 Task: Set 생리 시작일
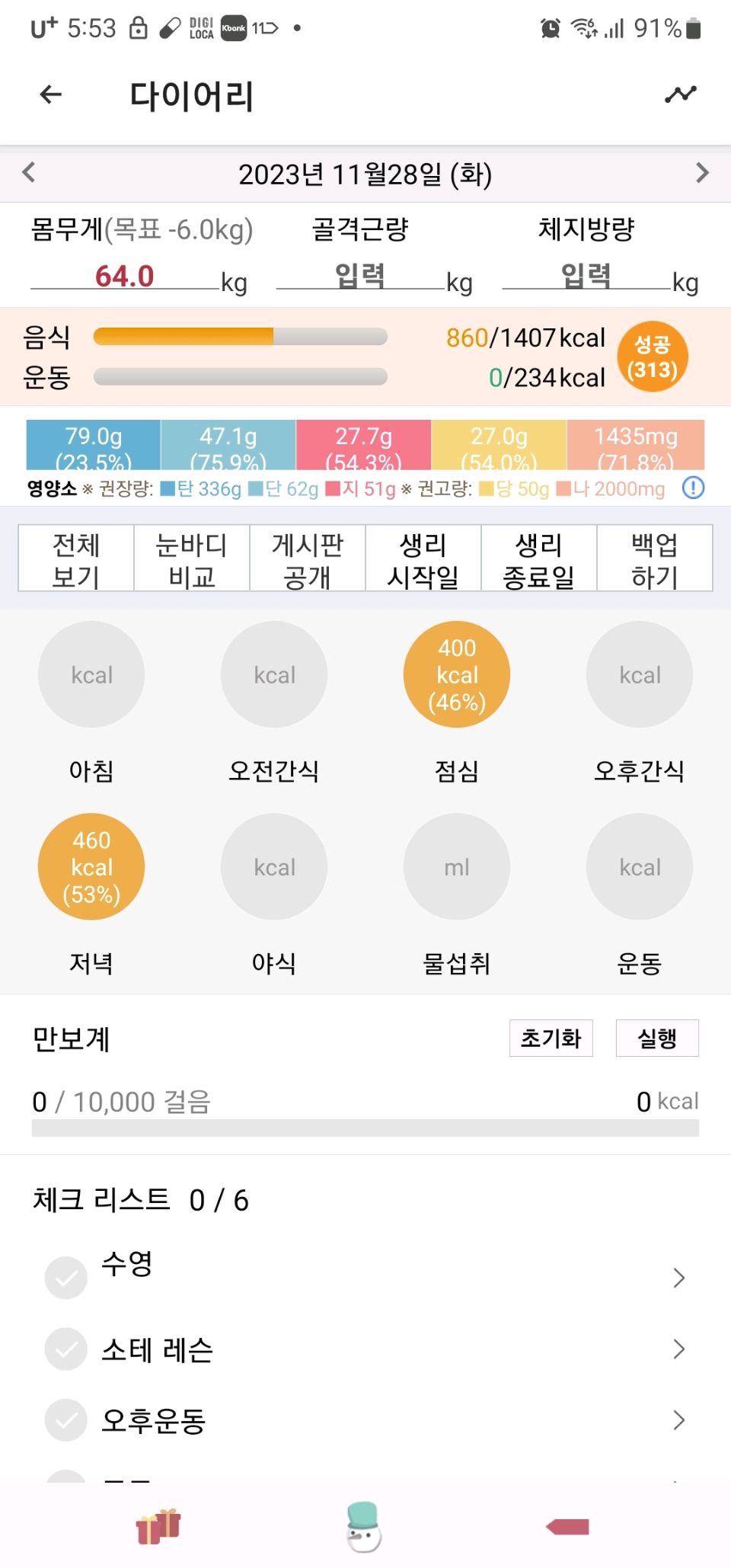[423, 558]
